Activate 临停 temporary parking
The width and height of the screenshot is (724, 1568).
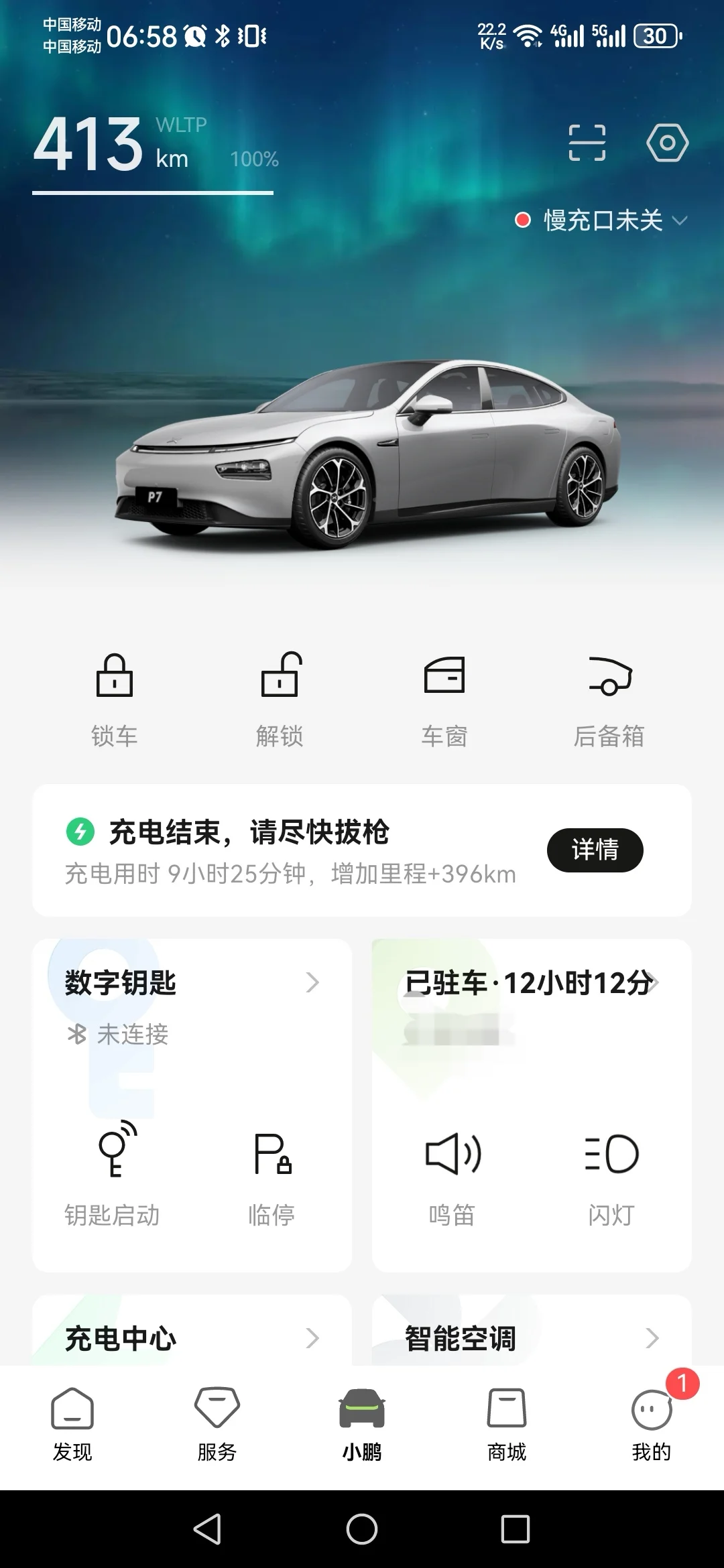point(271,1173)
